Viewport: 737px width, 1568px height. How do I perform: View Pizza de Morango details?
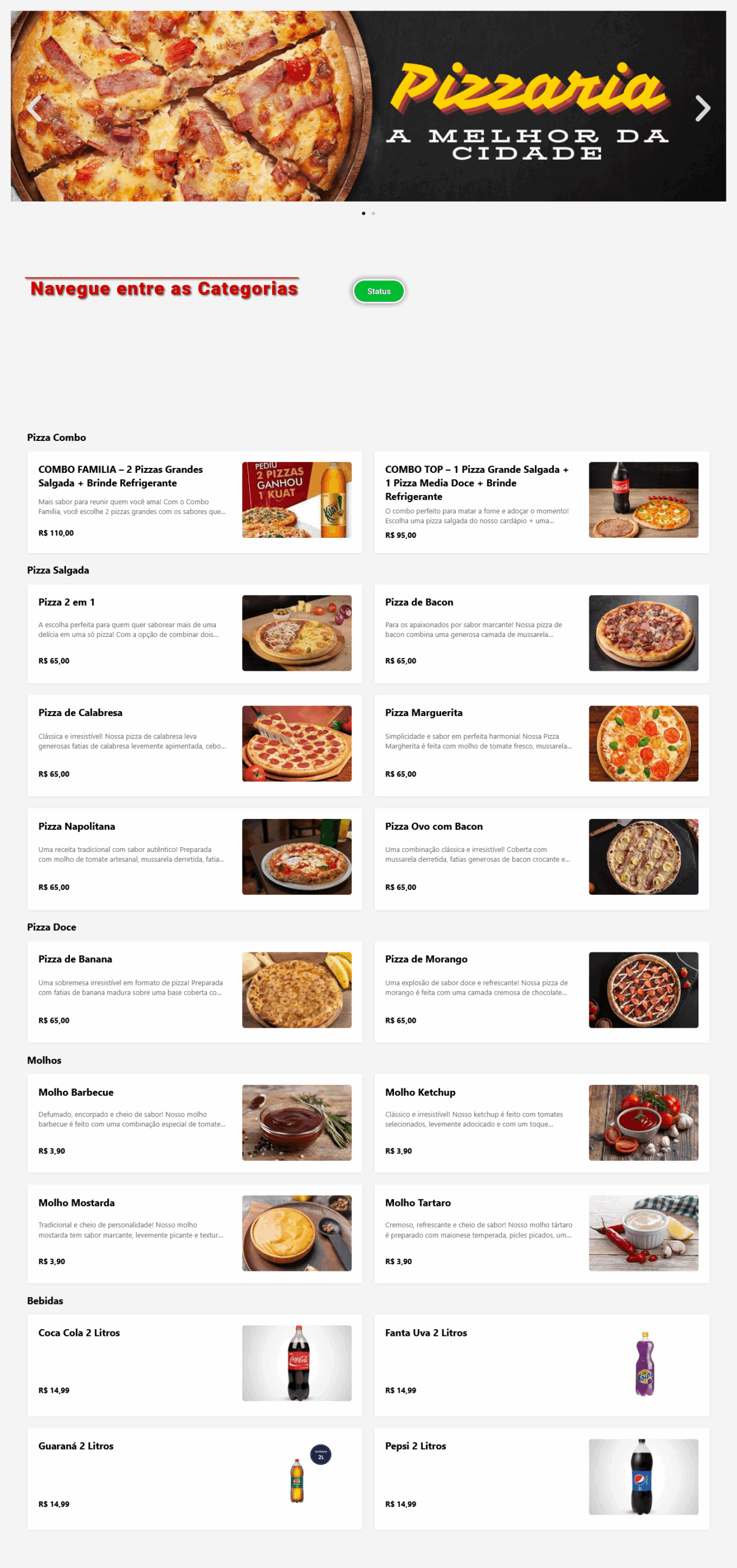pos(541,990)
